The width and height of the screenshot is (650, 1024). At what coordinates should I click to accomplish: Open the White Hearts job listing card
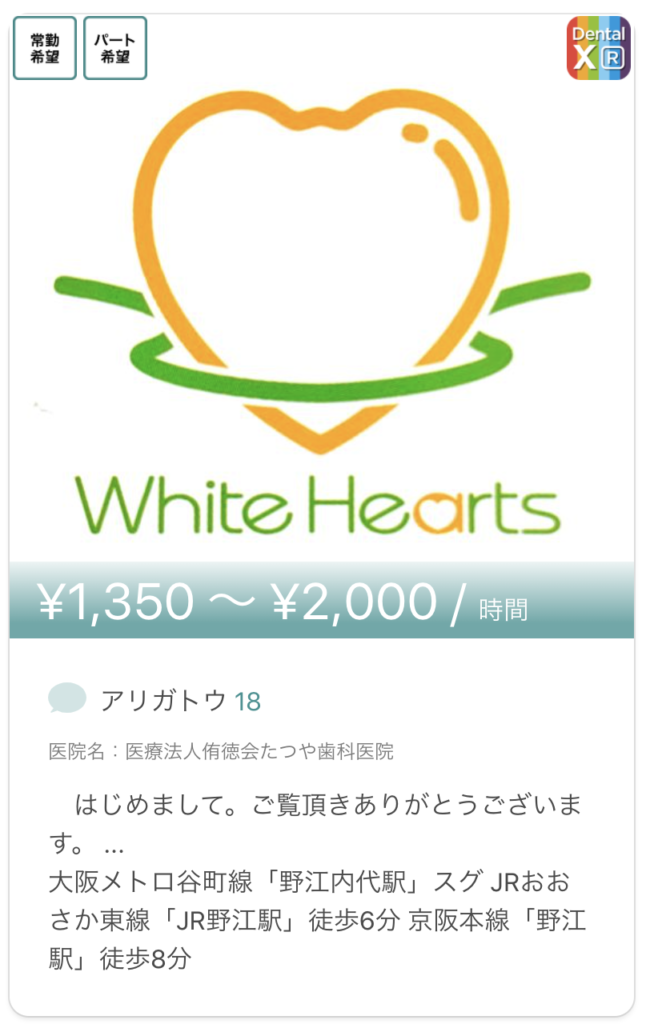point(320,320)
